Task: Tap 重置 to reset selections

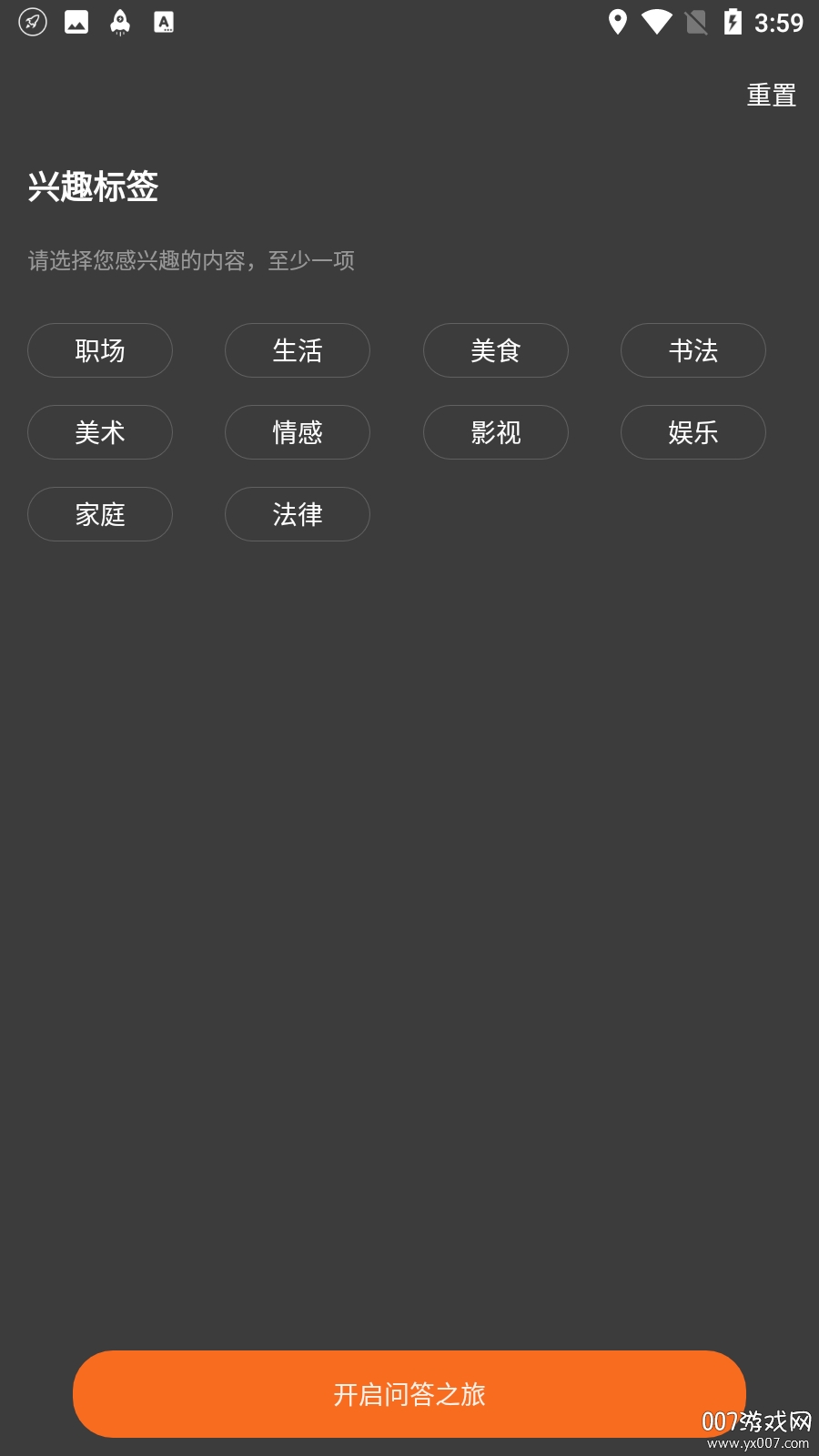Action: [x=771, y=96]
